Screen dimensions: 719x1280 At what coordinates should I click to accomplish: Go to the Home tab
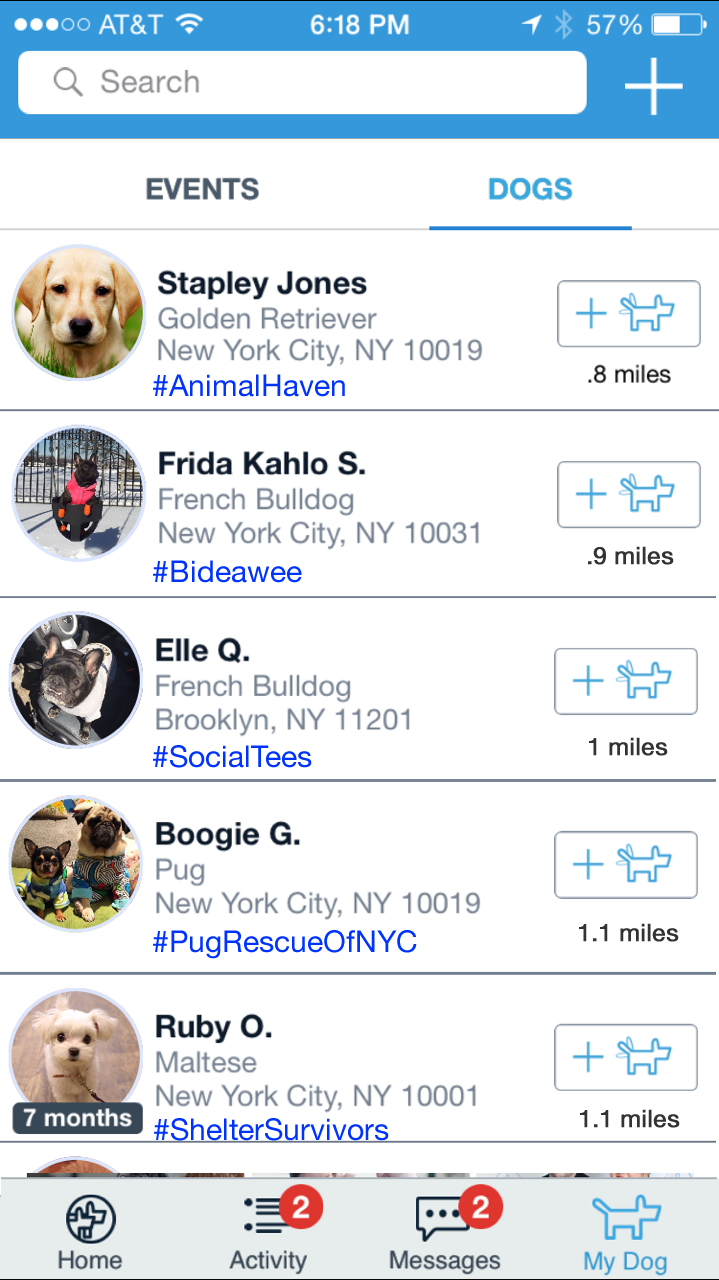click(x=90, y=1233)
